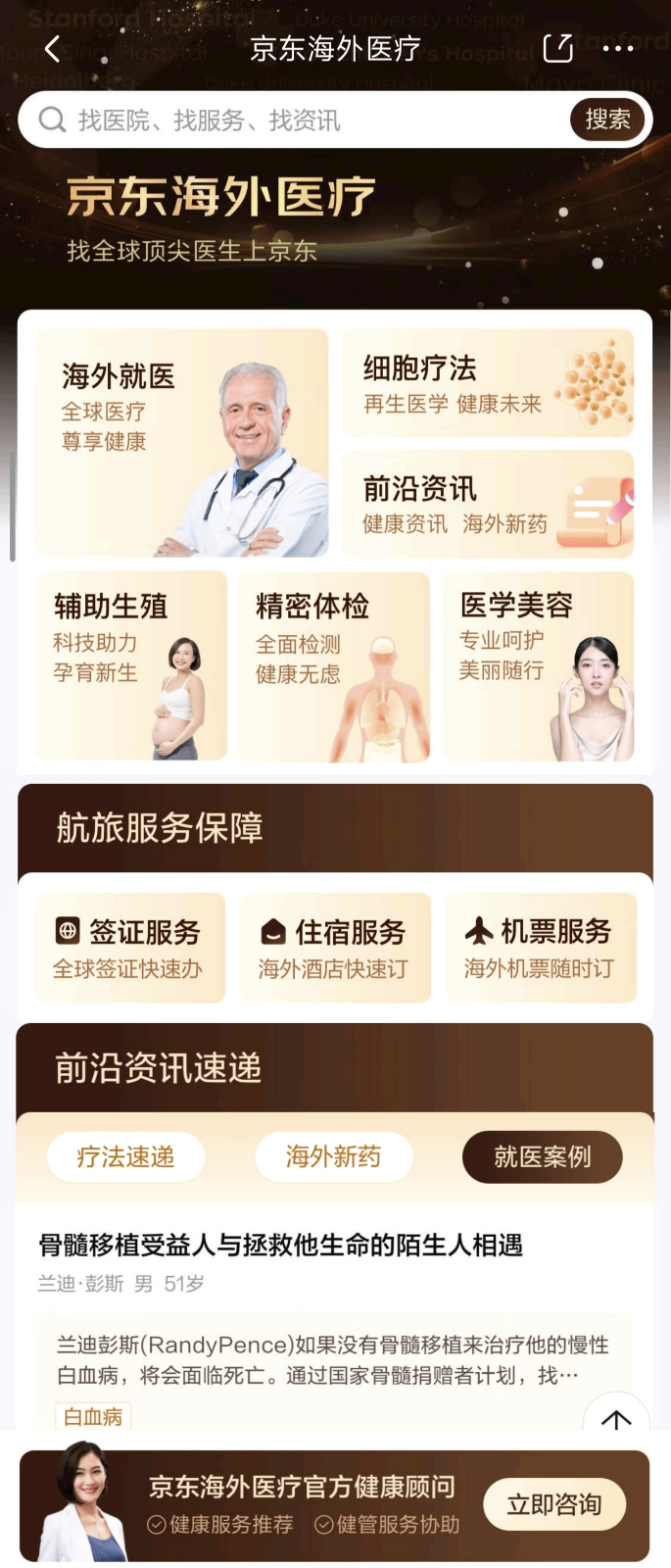Share this 京东海外医疗 page
Screen dimensions: 671x1568
pos(557,48)
